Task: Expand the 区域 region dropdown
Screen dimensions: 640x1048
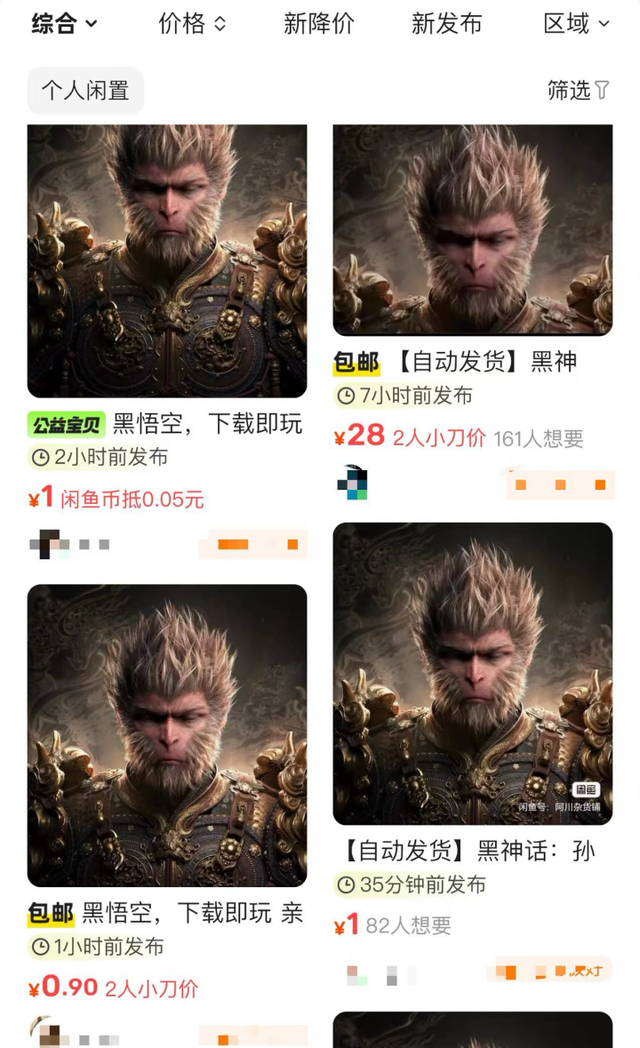Action: coord(576,24)
